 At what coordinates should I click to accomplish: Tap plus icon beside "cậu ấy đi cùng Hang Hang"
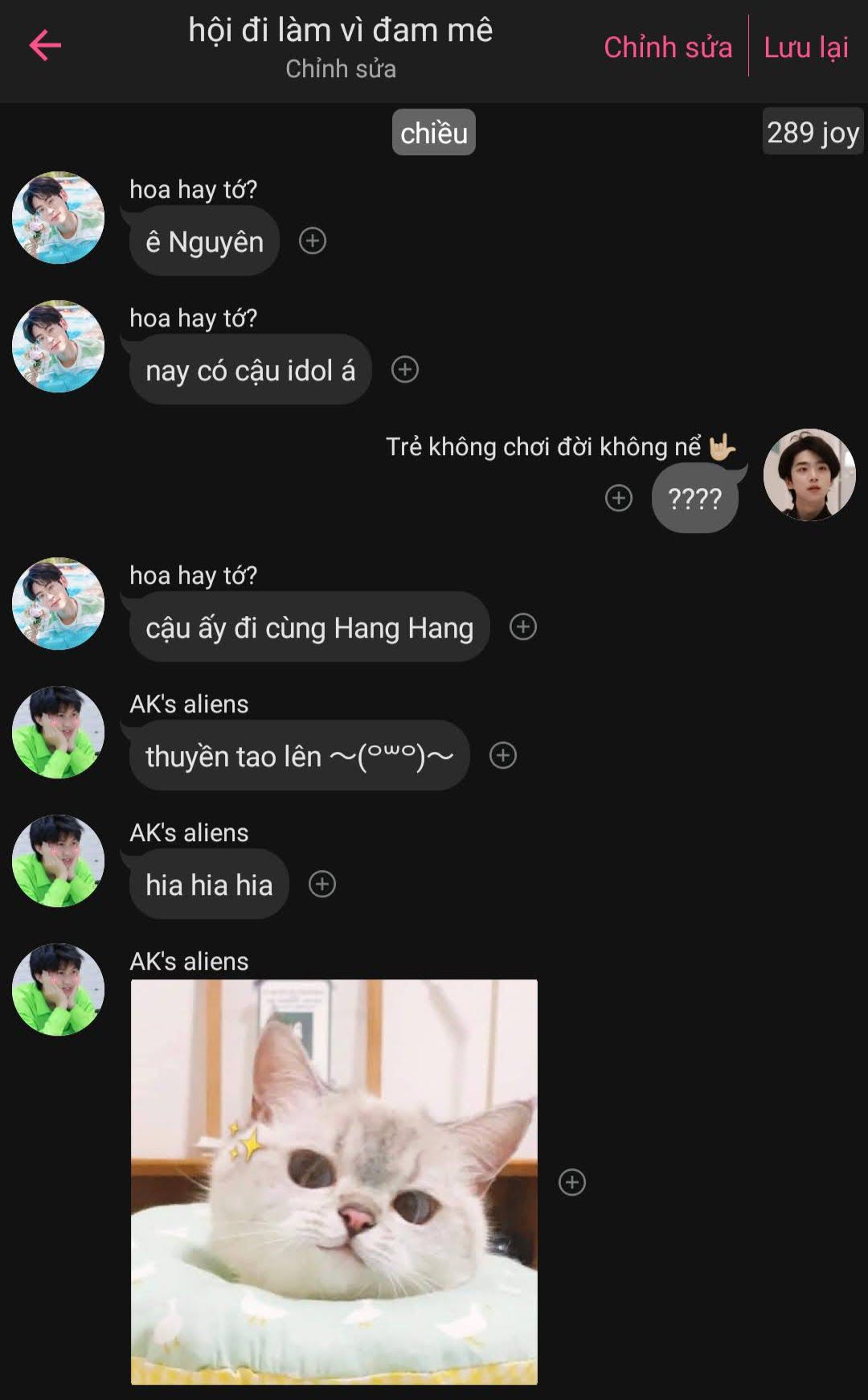(523, 626)
